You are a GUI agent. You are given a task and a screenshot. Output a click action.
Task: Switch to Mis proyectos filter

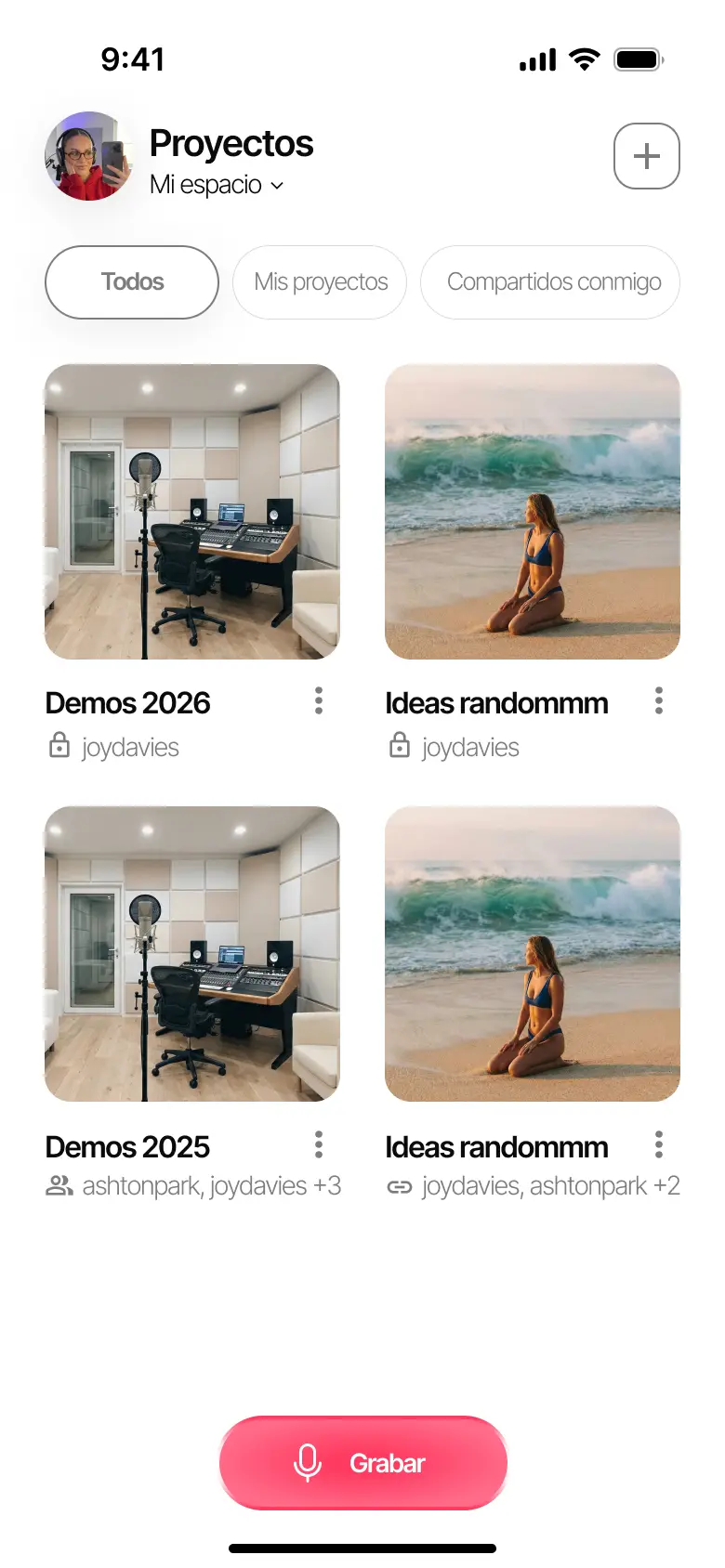[x=320, y=282]
